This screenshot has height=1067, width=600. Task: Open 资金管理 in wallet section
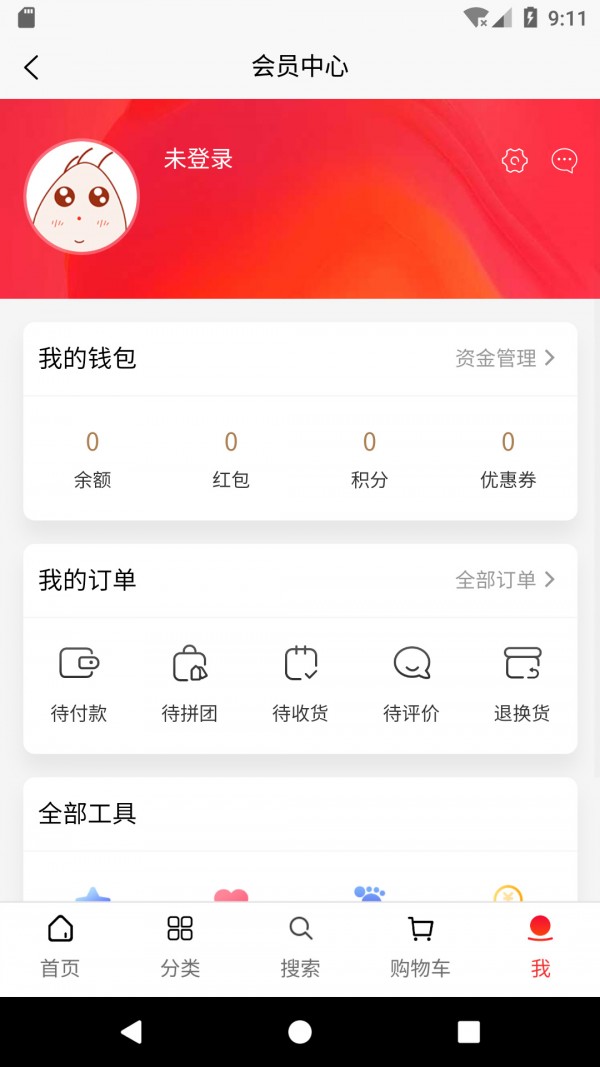pos(504,358)
